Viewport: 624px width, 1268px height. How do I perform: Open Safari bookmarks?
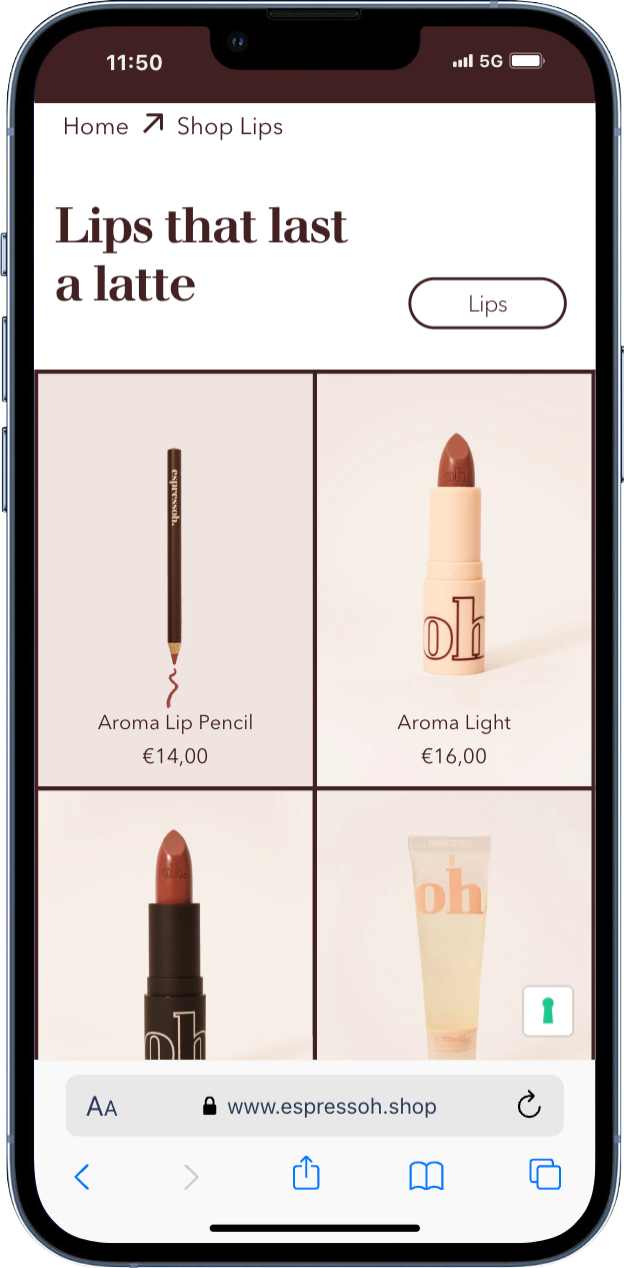(x=426, y=1176)
